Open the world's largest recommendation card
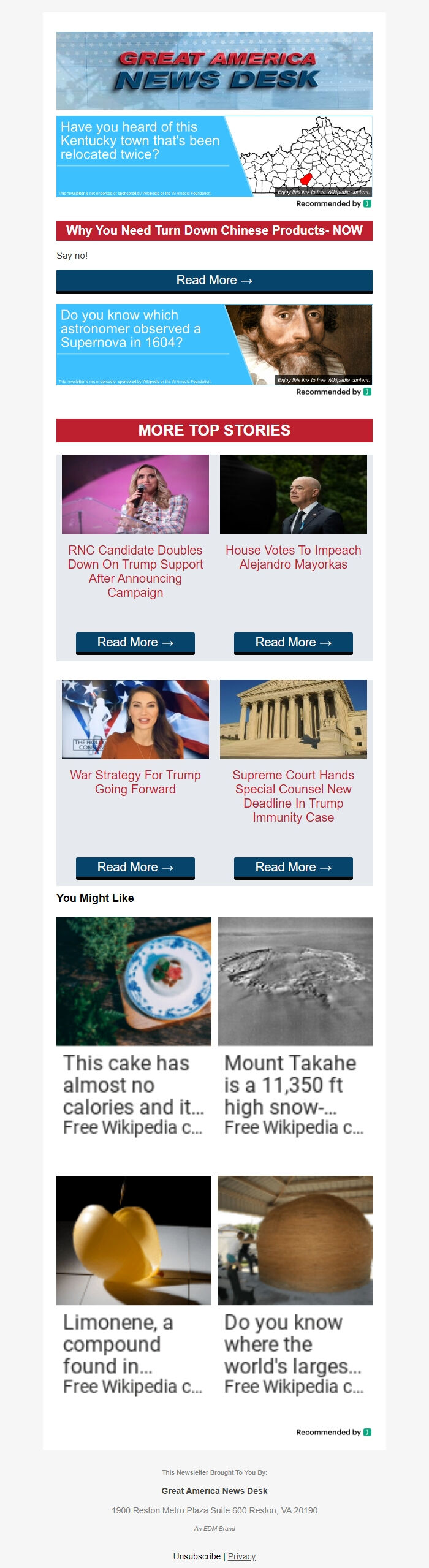The height and width of the screenshot is (1568, 429). point(295,1287)
